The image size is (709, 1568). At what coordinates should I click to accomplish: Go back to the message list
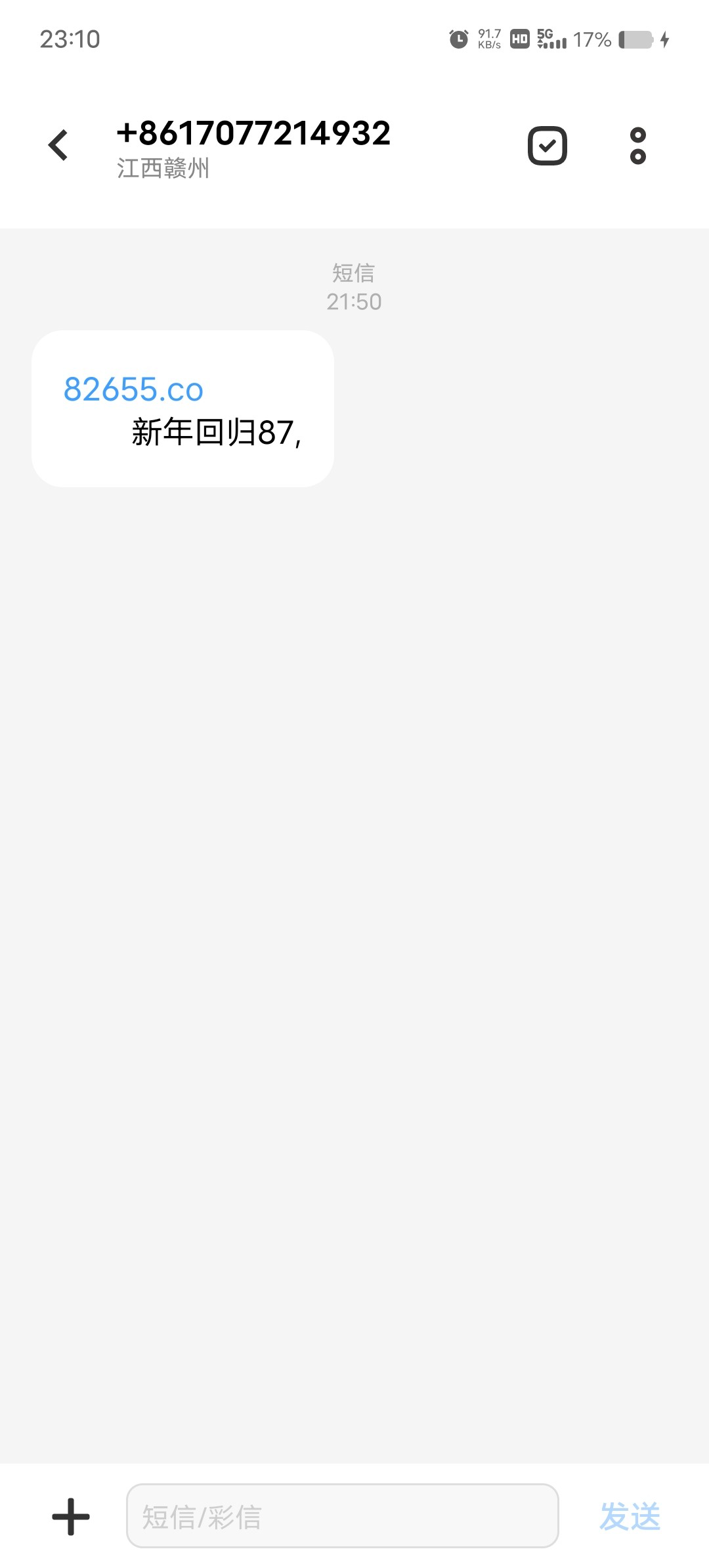coord(58,145)
